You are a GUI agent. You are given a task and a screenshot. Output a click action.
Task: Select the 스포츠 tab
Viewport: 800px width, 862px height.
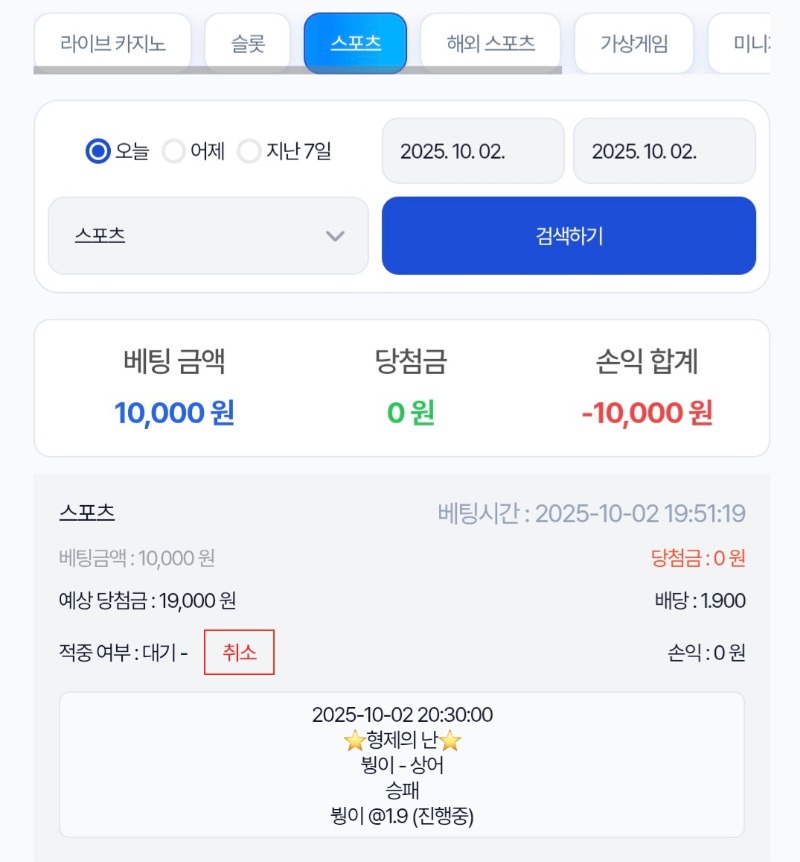(355, 43)
